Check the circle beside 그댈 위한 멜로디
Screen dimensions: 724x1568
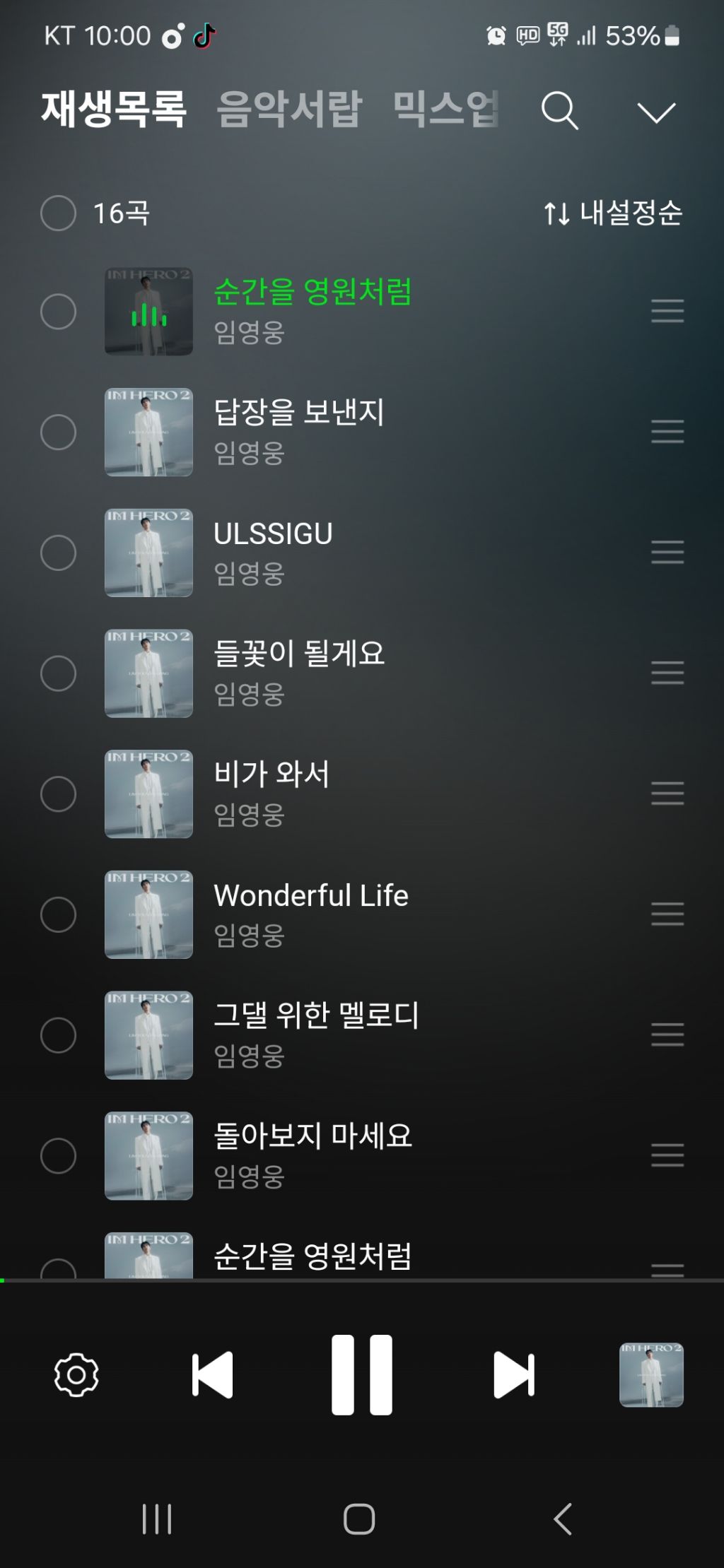[x=58, y=1035]
